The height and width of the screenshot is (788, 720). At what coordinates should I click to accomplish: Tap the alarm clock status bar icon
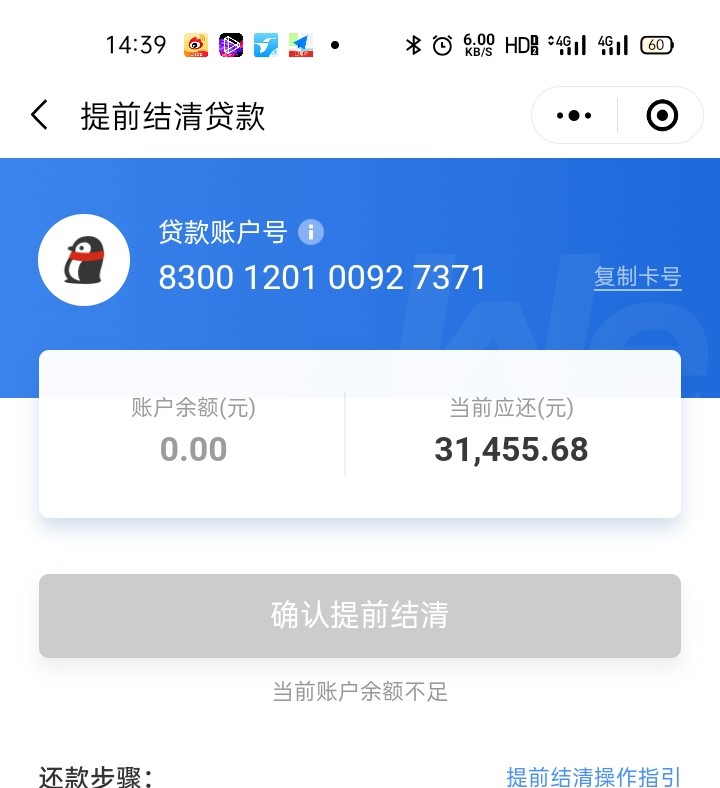(443, 45)
